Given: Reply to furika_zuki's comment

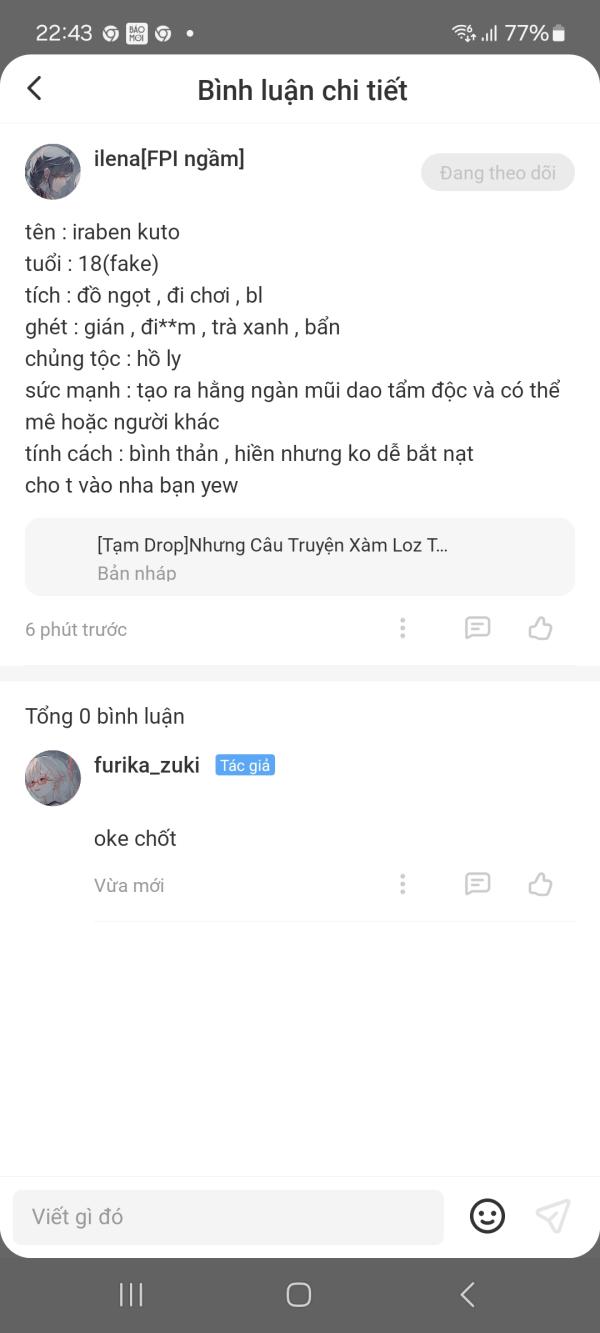Looking at the screenshot, I should coord(477,884).
